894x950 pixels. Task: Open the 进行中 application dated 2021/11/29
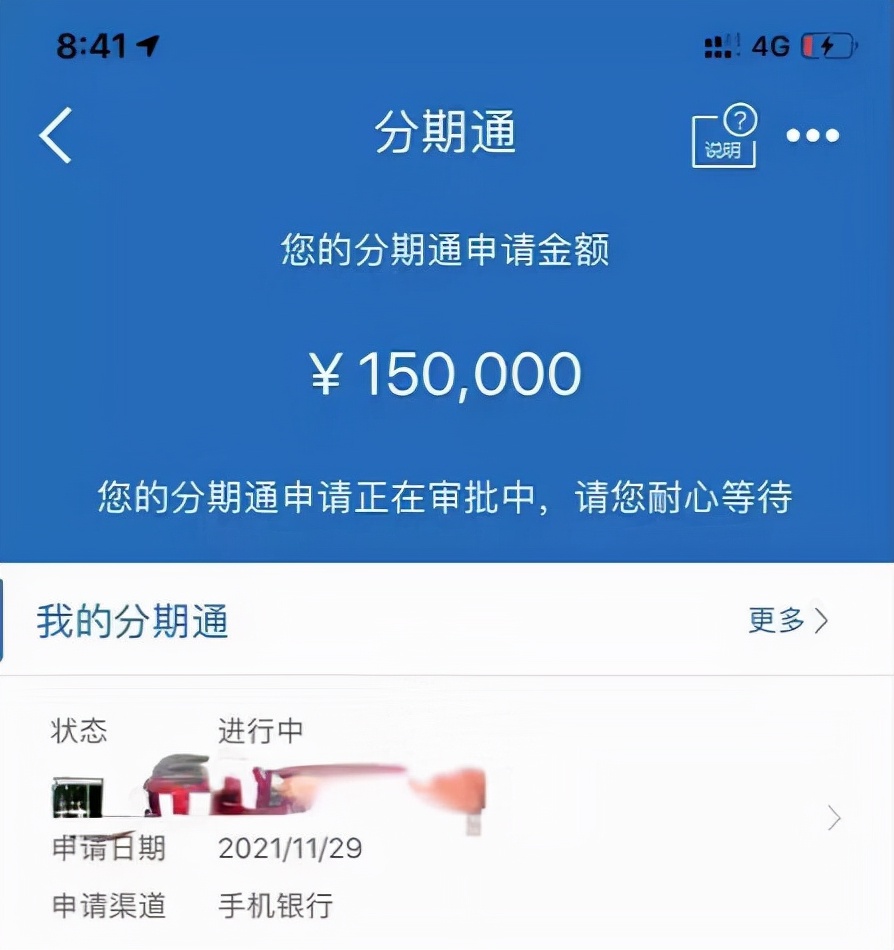click(x=445, y=818)
